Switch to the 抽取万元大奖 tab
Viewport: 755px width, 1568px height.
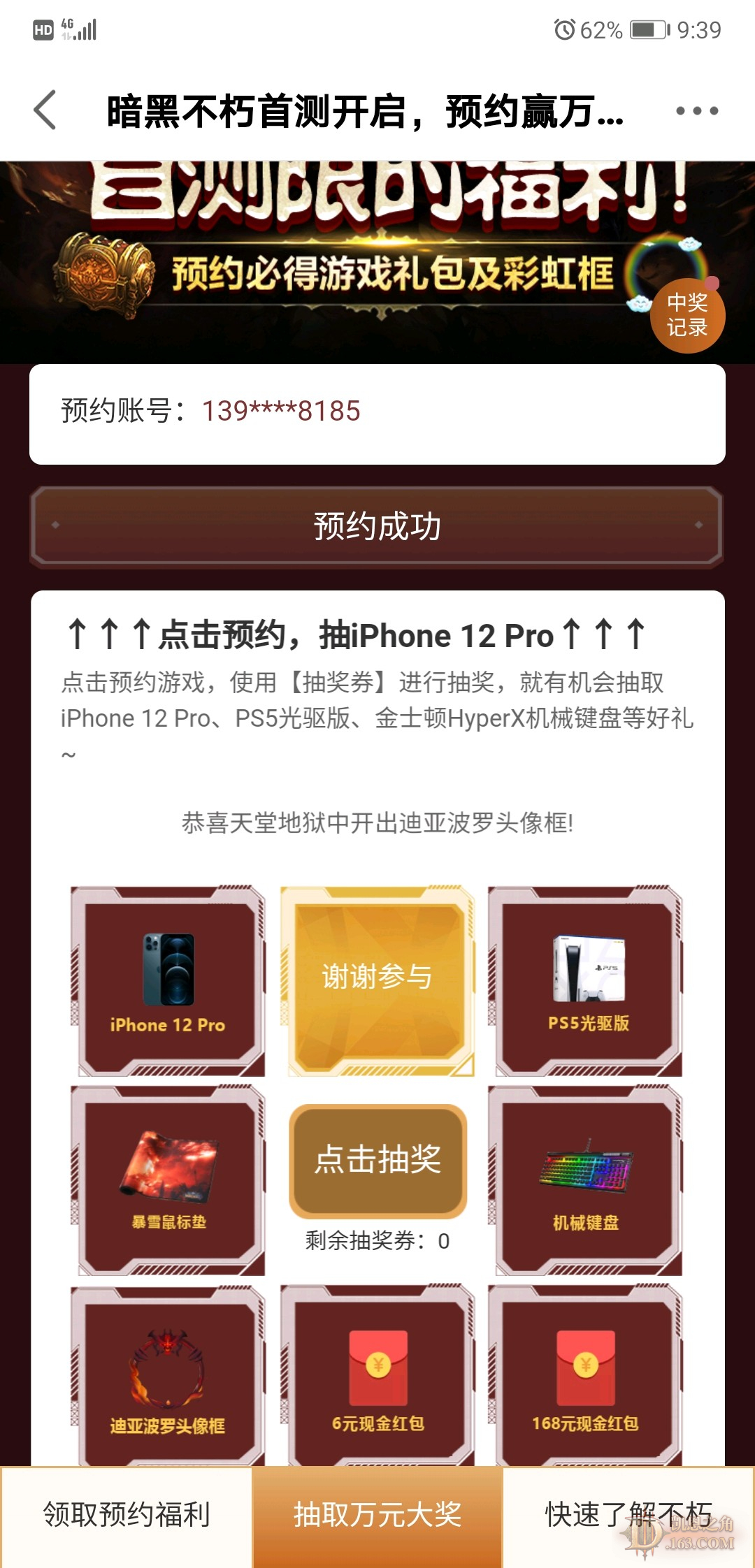click(377, 1515)
